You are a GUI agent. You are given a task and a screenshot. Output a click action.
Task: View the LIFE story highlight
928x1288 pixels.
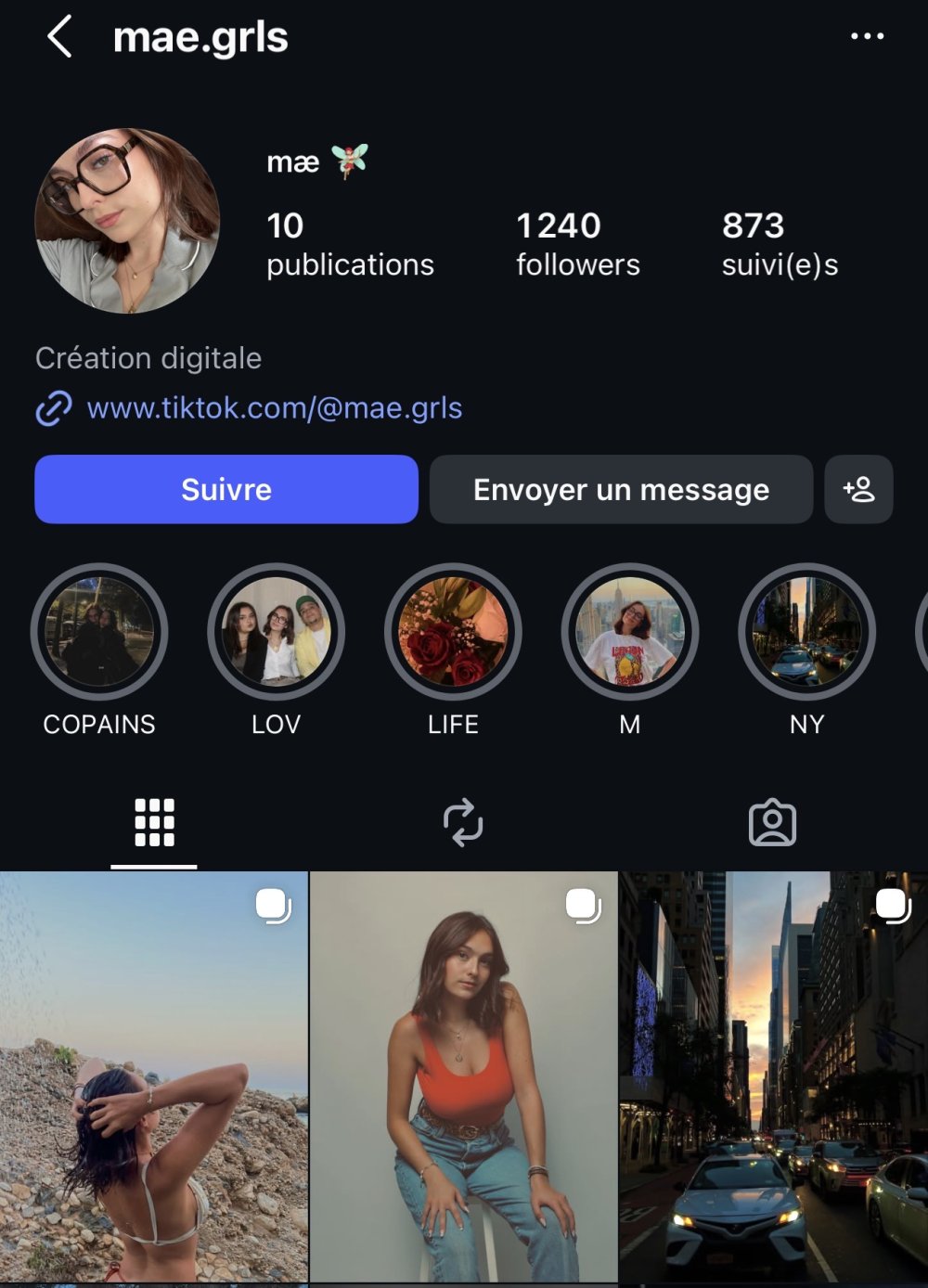(x=453, y=633)
